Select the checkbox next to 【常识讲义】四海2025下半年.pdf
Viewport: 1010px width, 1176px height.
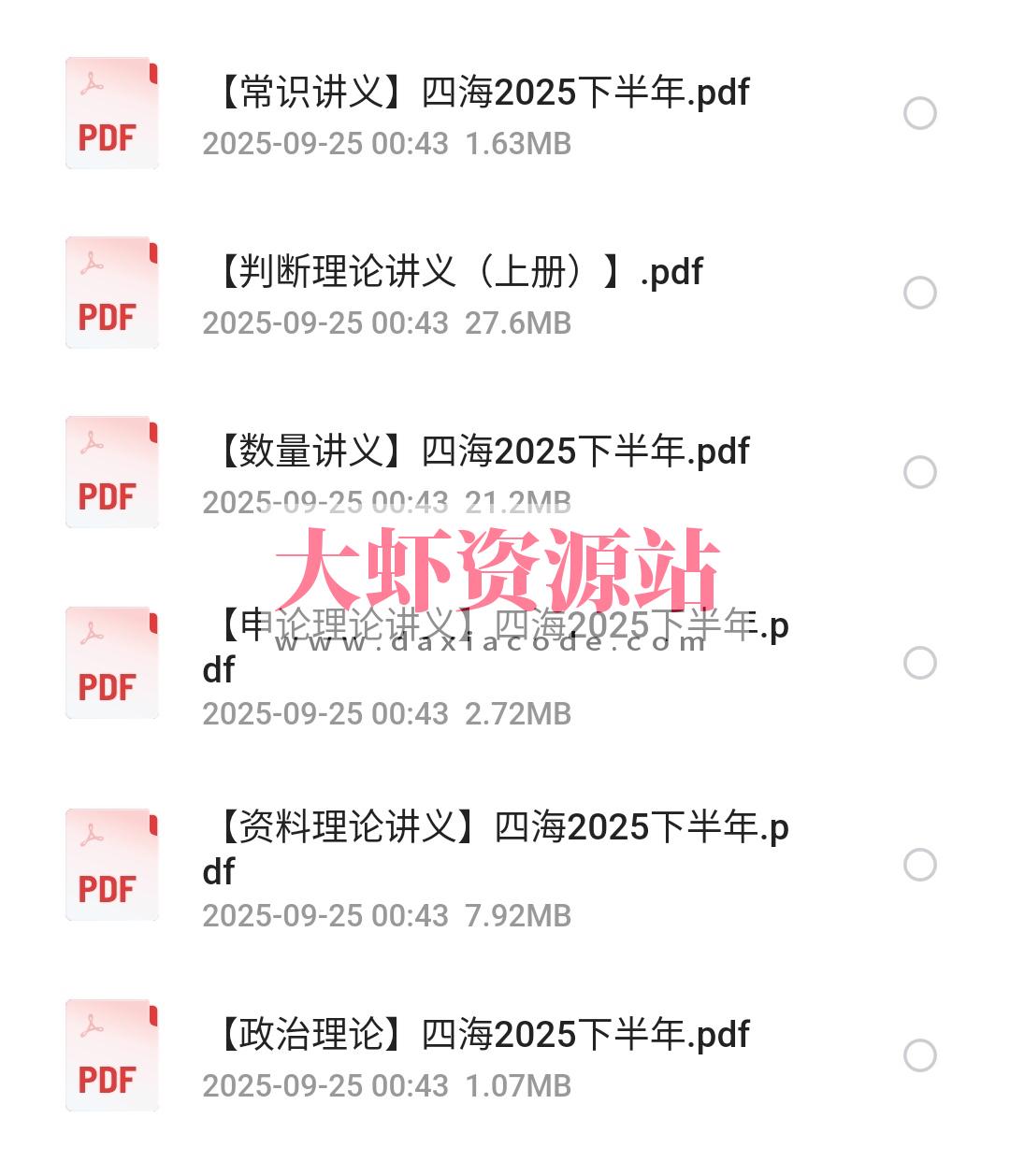click(x=921, y=112)
